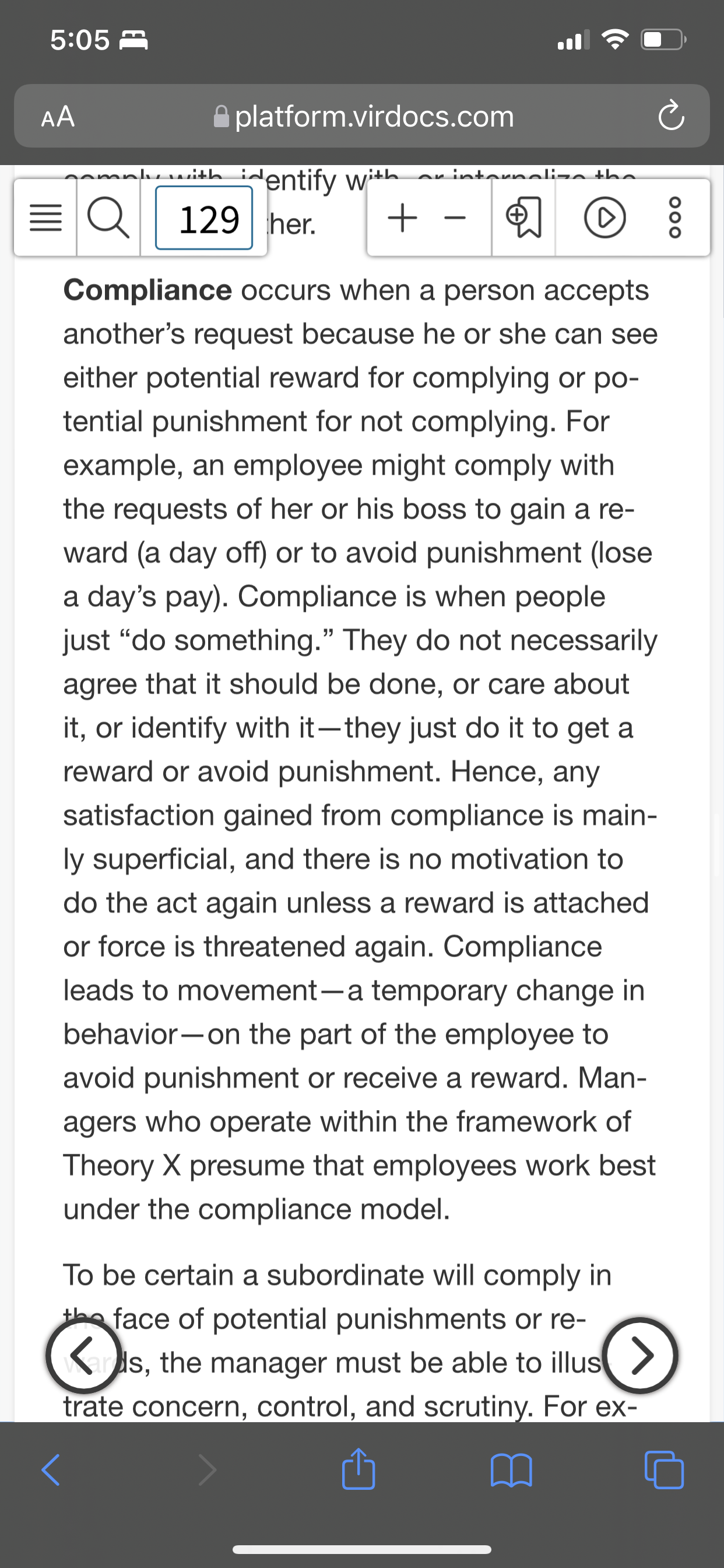Image resolution: width=724 pixels, height=1568 pixels.
Task: Open Safari bookmarks
Action: (511, 1470)
